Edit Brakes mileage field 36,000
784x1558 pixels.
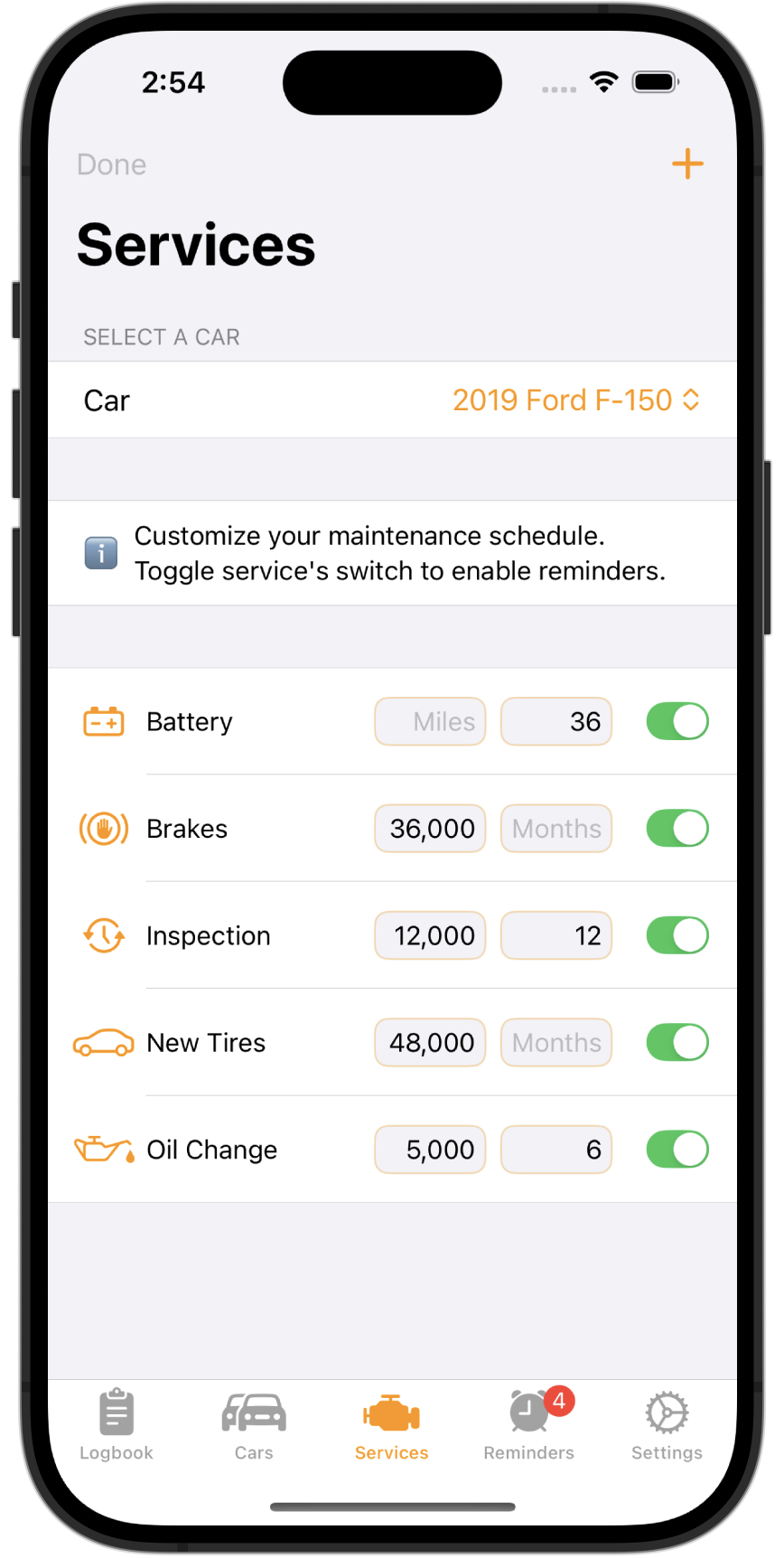pos(430,829)
